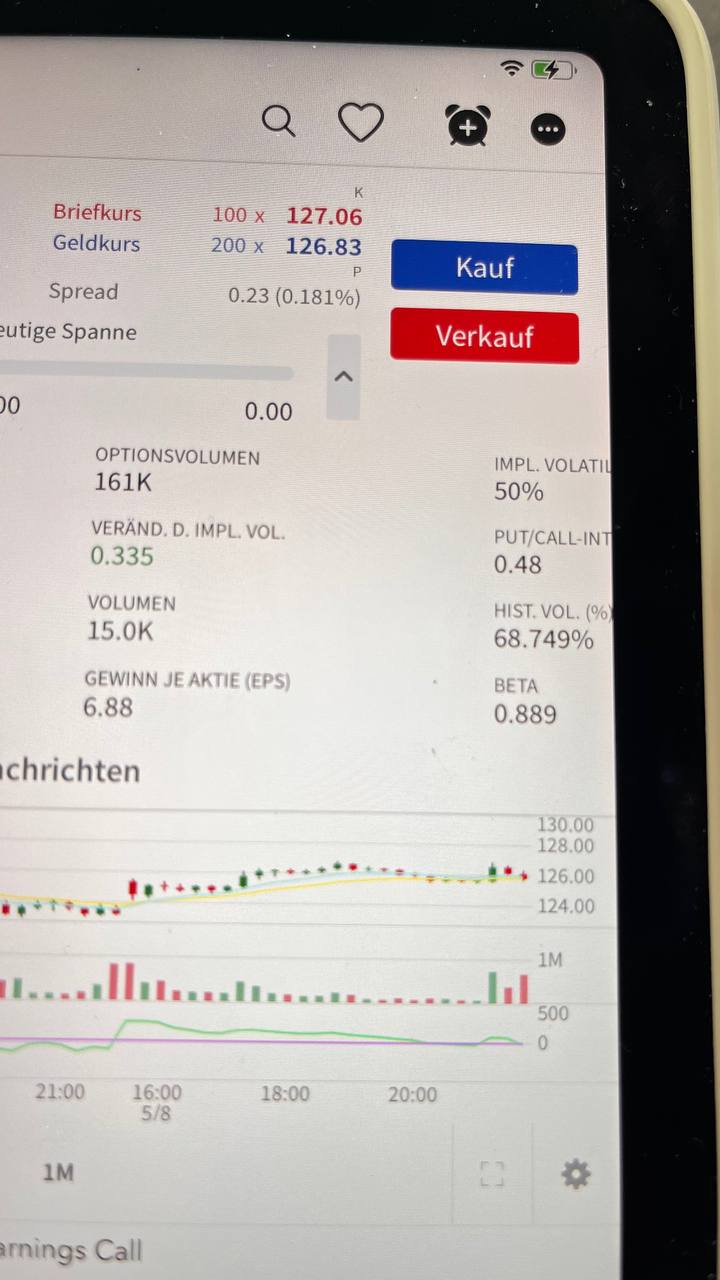Image resolution: width=720 pixels, height=1280 pixels.
Task: Tap the blue Kauf button
Action: click(484, 268)
